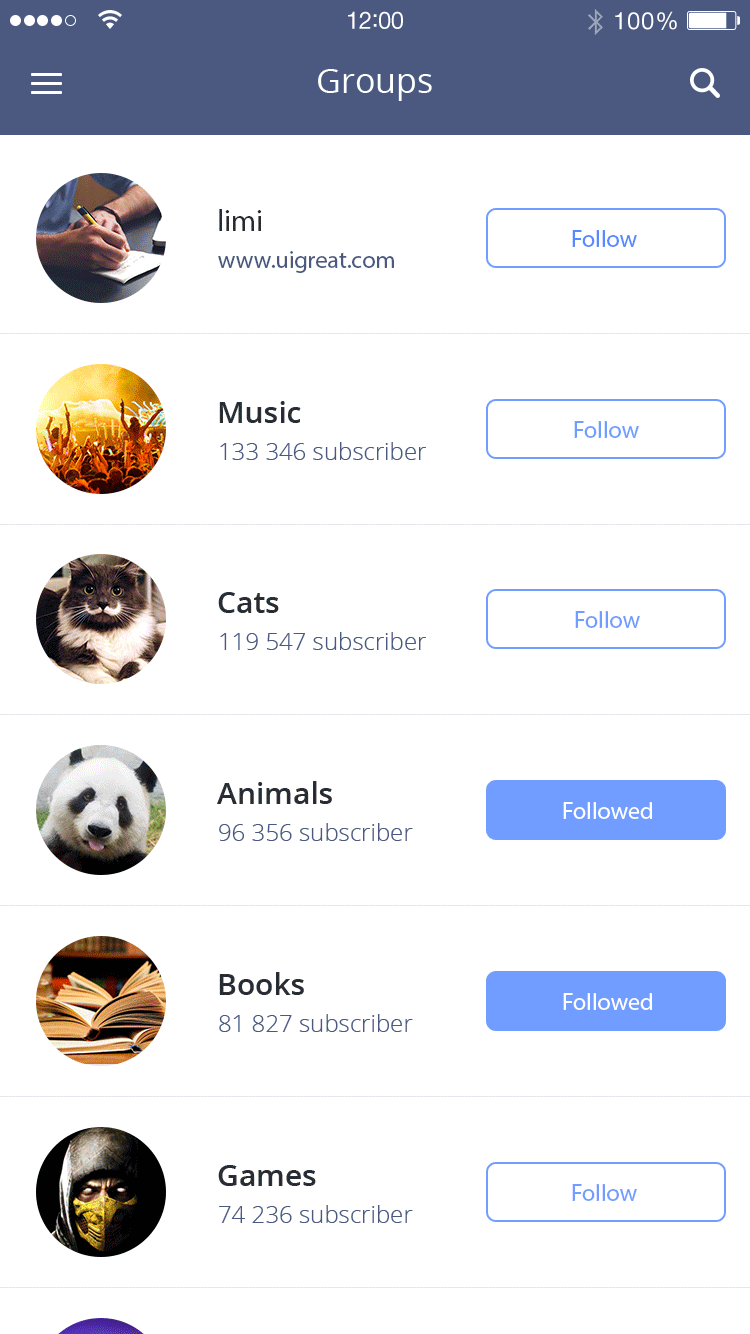
Task: Open the Books group
Action: coord(261,985)
